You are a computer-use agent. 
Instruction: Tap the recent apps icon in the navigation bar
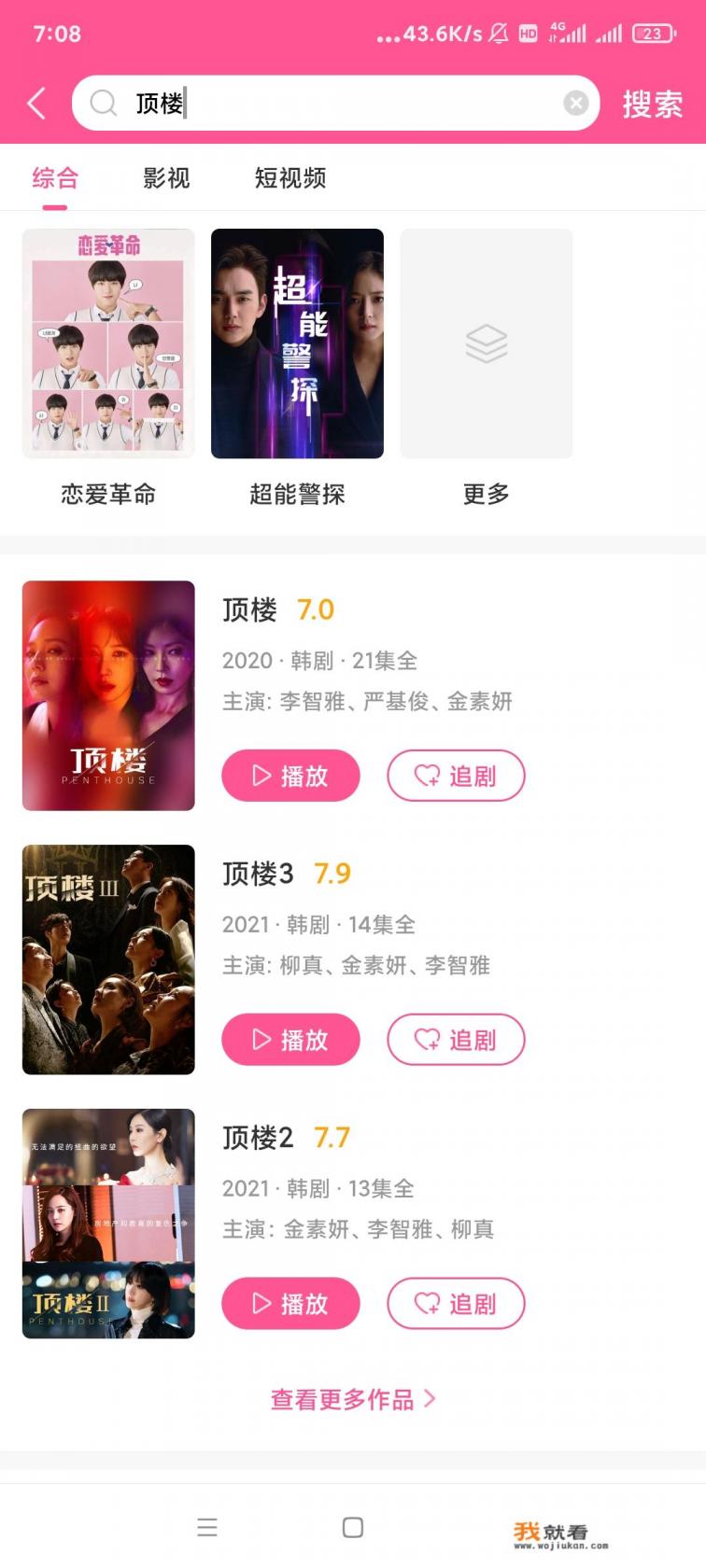click(207, 1528)
